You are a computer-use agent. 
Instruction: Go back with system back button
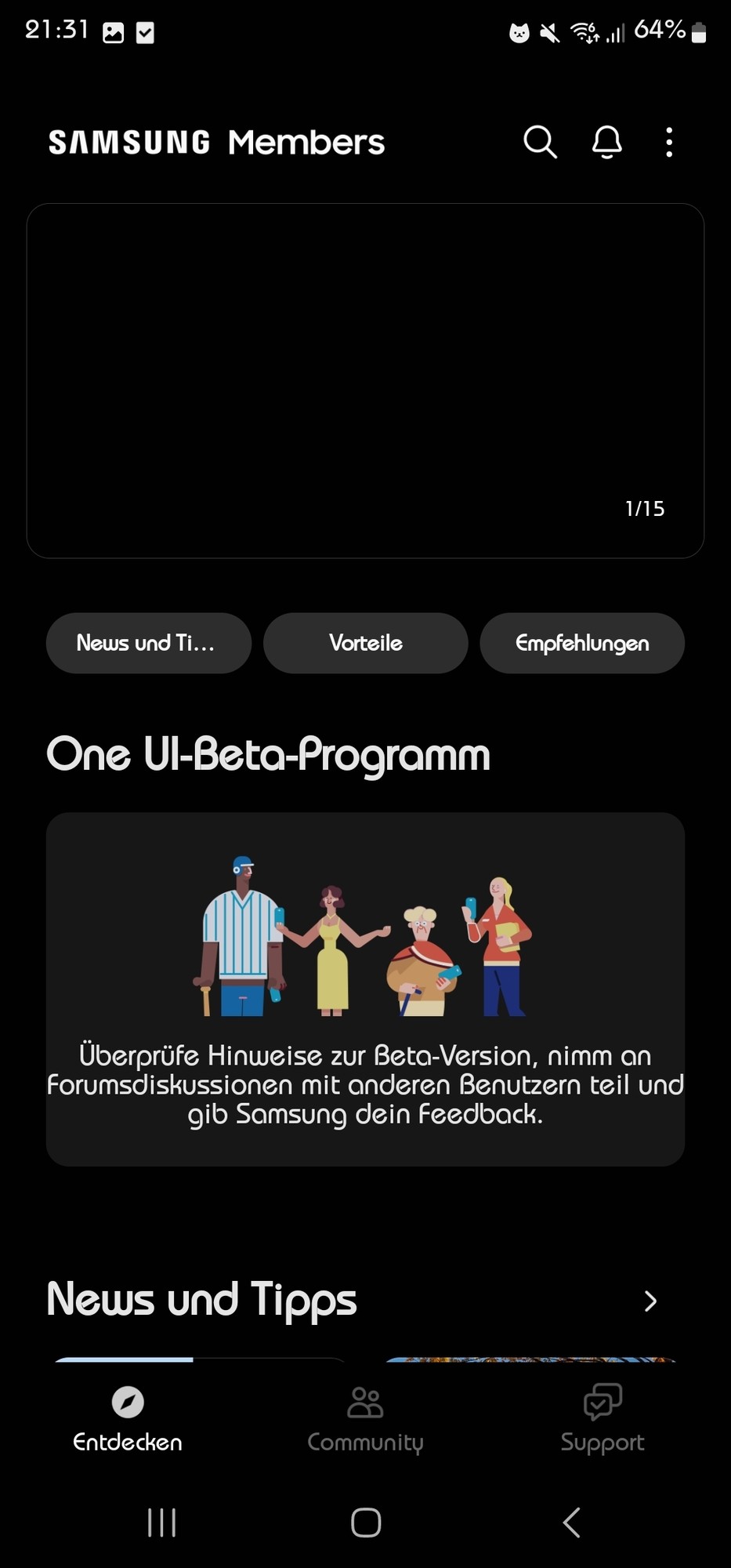[x=572, y=1523]
